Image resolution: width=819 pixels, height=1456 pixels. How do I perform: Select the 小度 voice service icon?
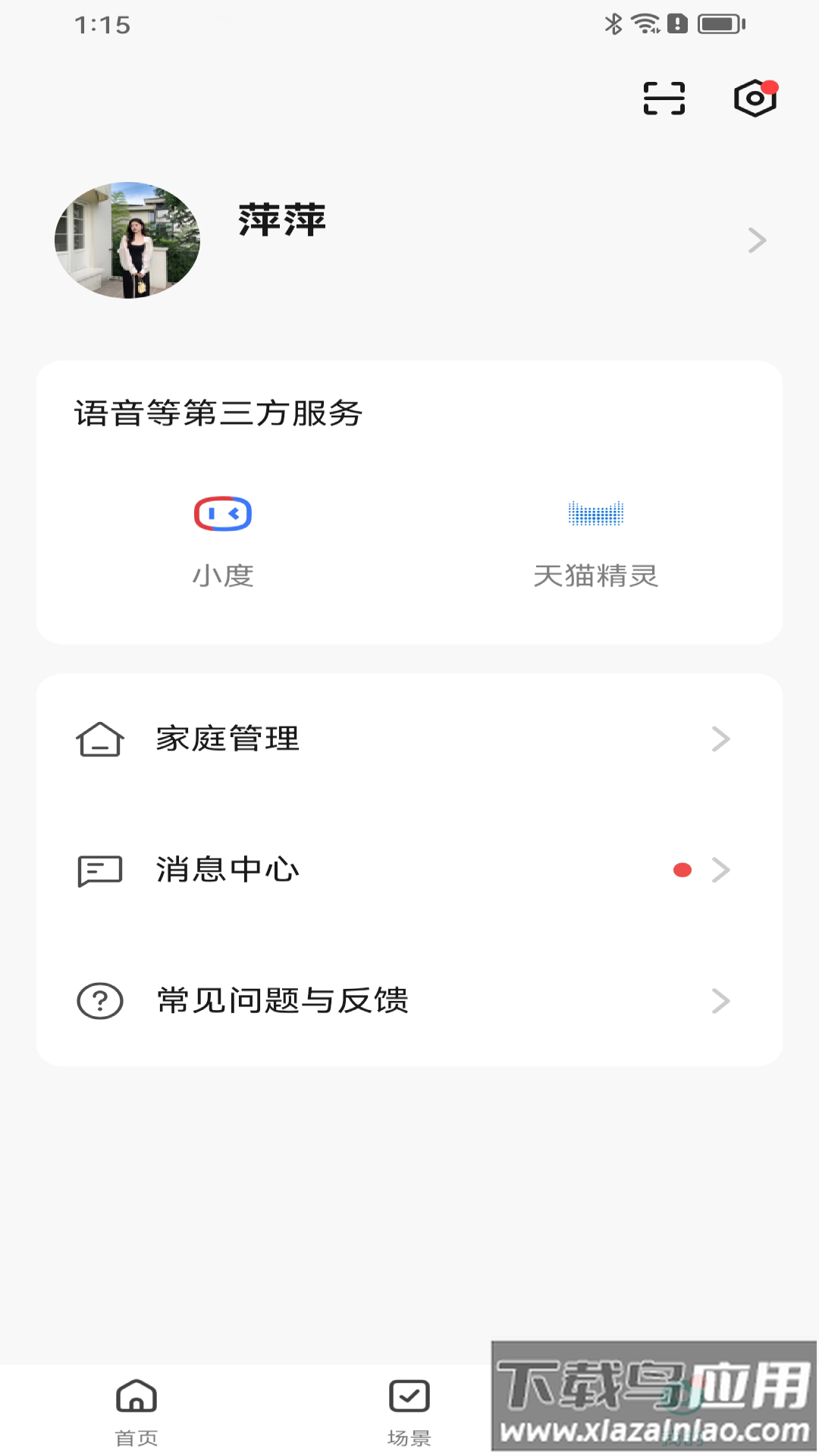[x=224, y=514]
